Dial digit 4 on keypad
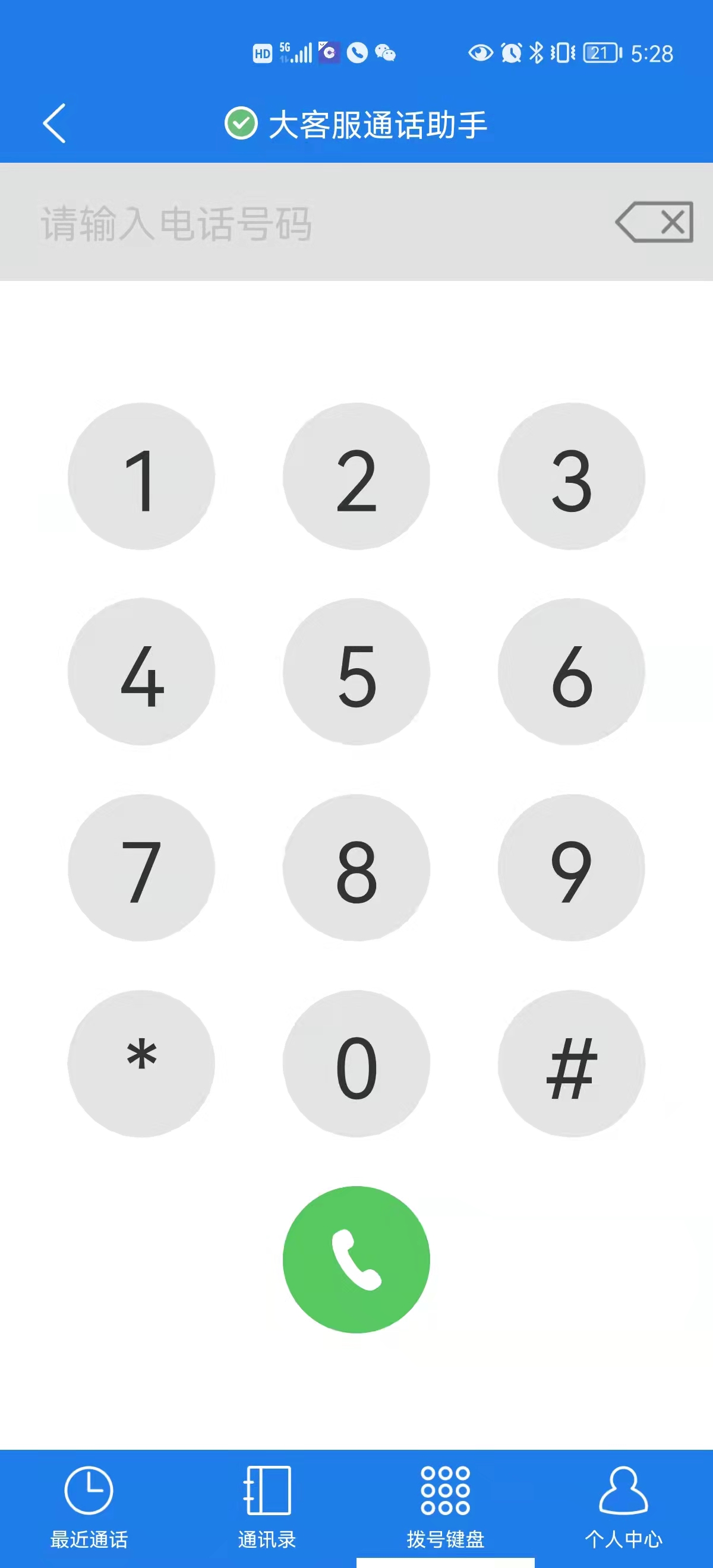Viewport: 713px width, 1568px height. coord(141,672)
